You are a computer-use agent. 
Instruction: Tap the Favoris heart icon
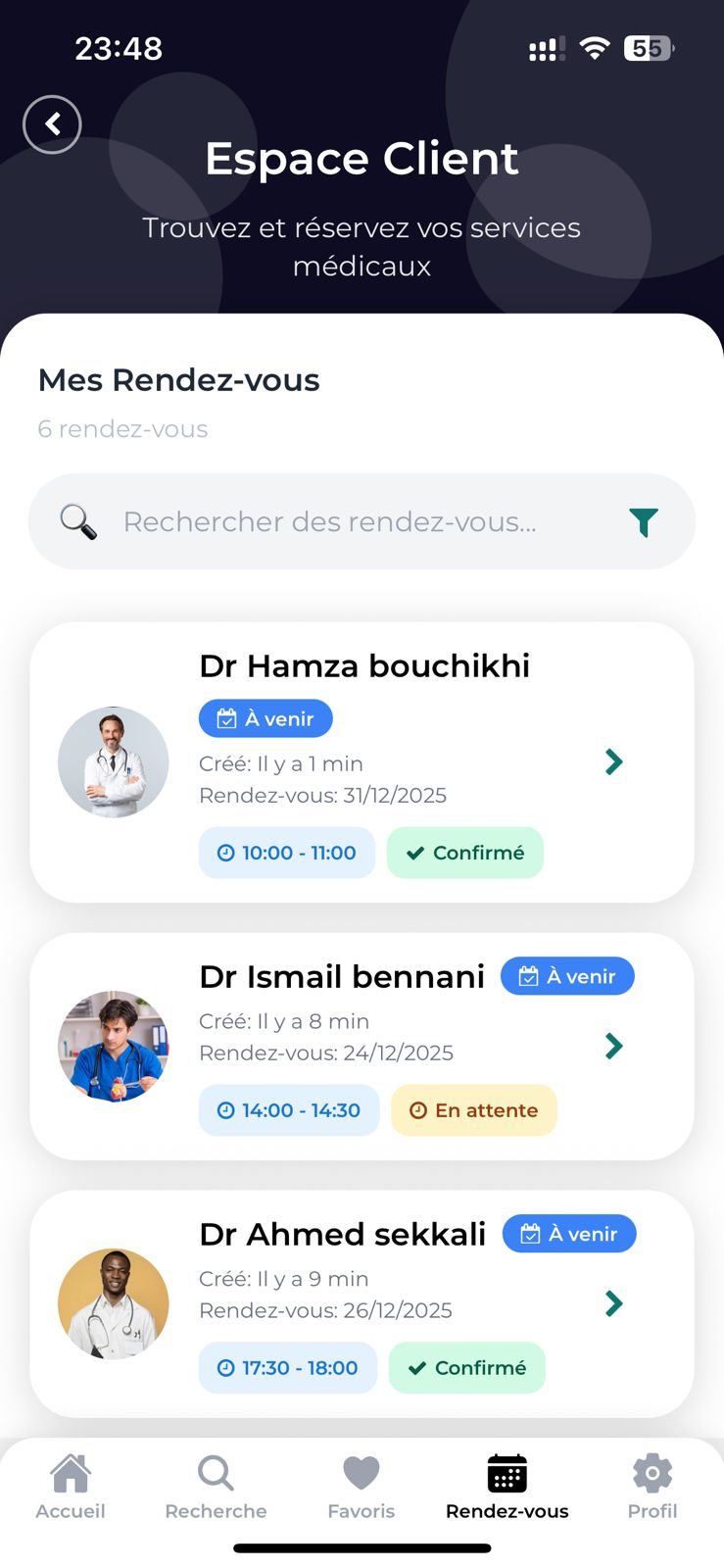pyautogui.click(x=361, y=1473)
